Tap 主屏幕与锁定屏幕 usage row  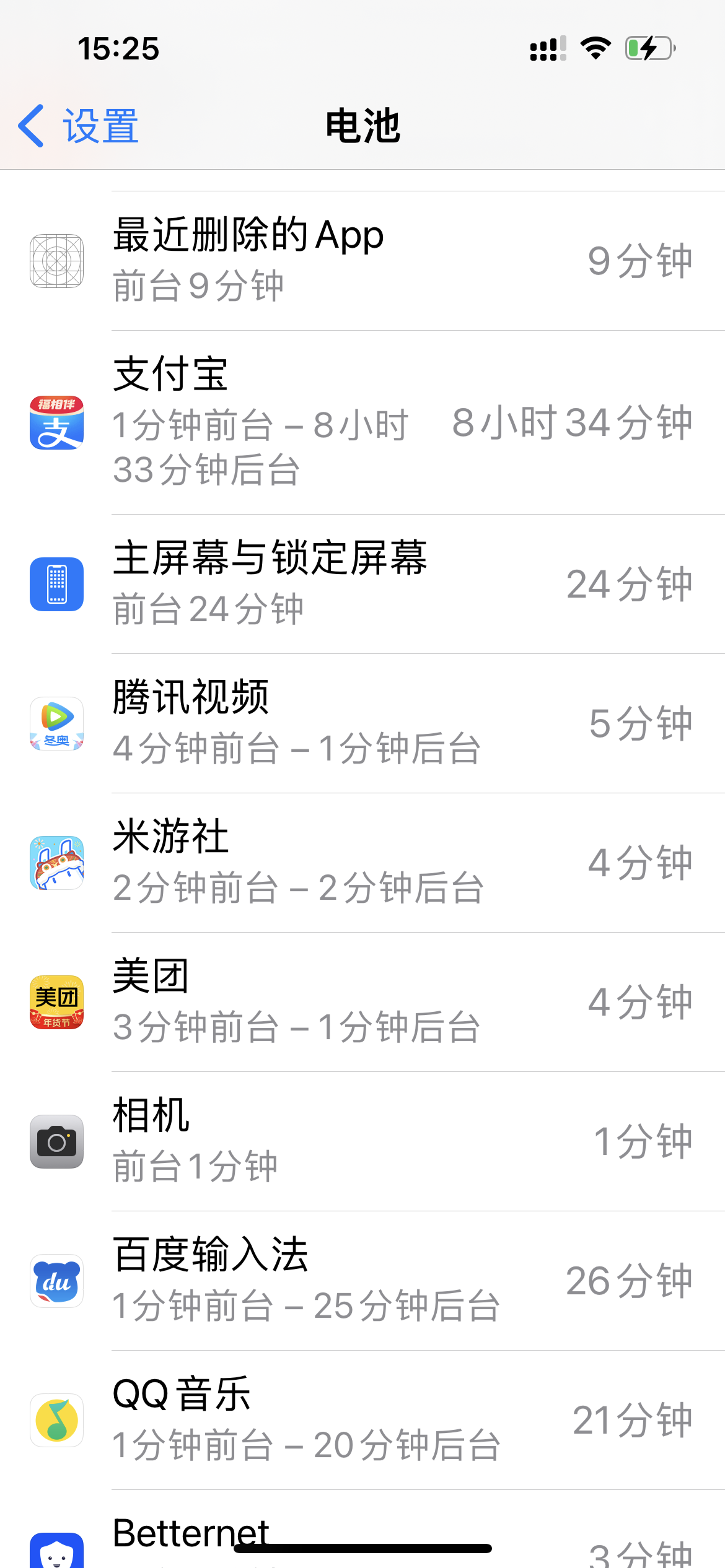[x=362, y=584]
